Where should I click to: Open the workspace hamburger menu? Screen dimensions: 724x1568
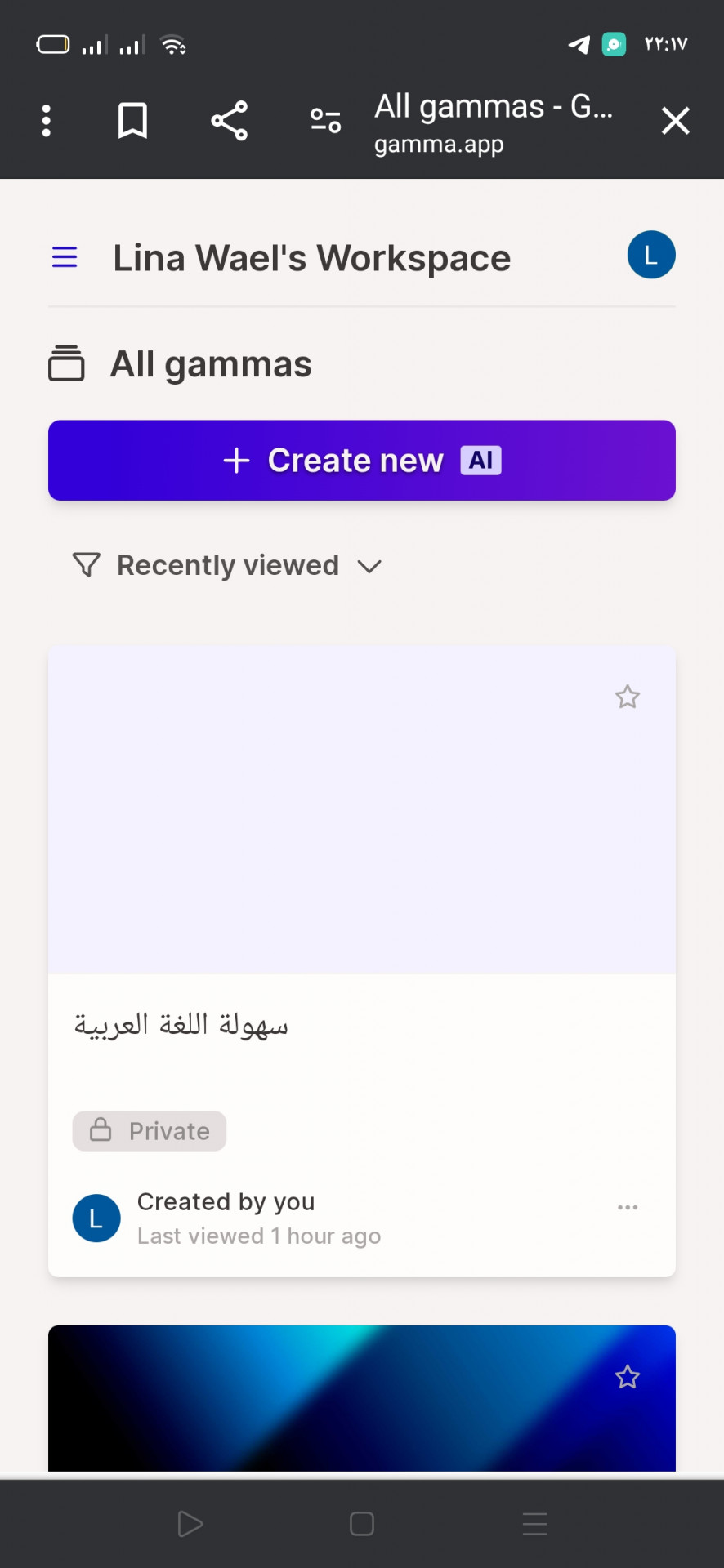65,257
